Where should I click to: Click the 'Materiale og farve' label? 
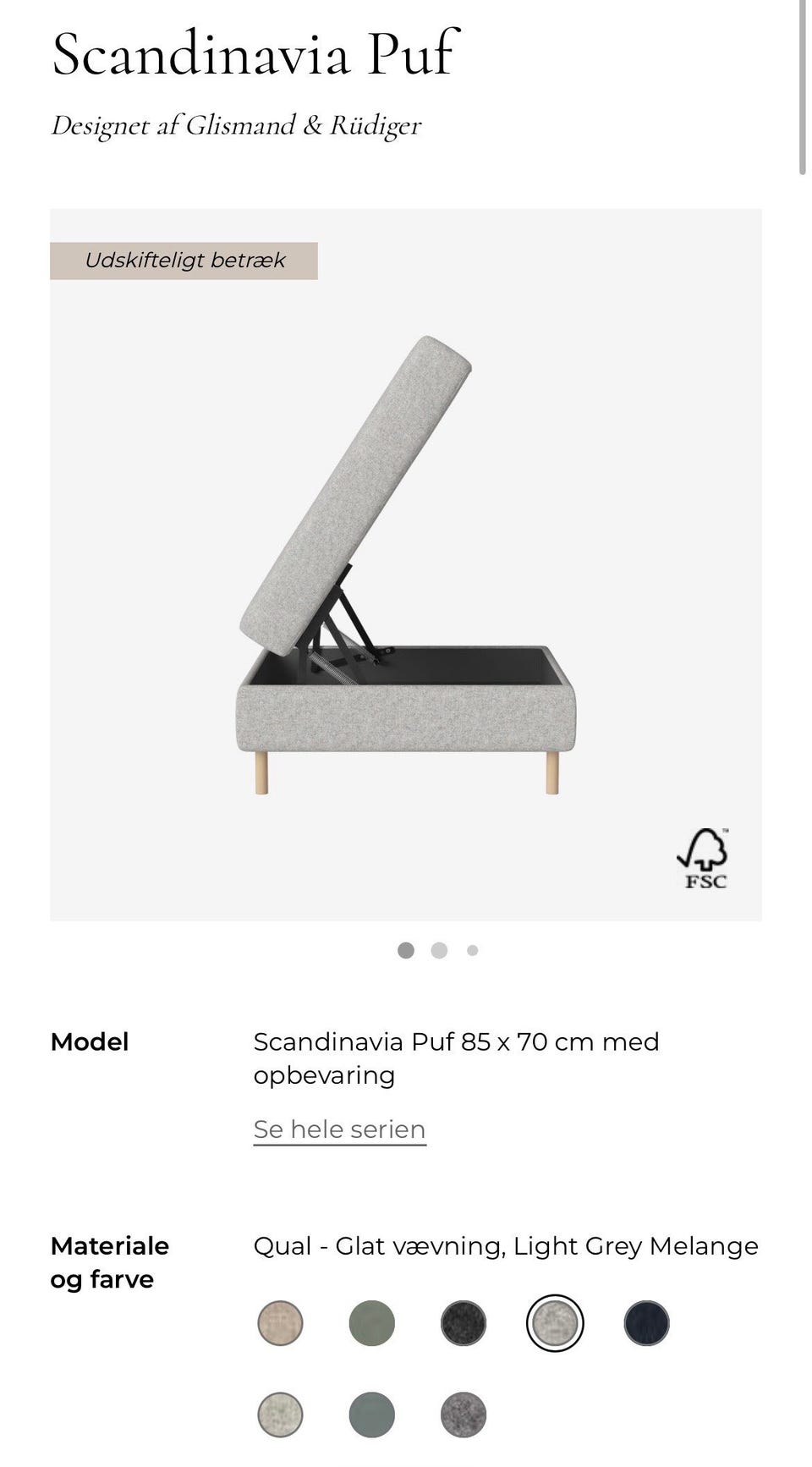(110, 1262)
